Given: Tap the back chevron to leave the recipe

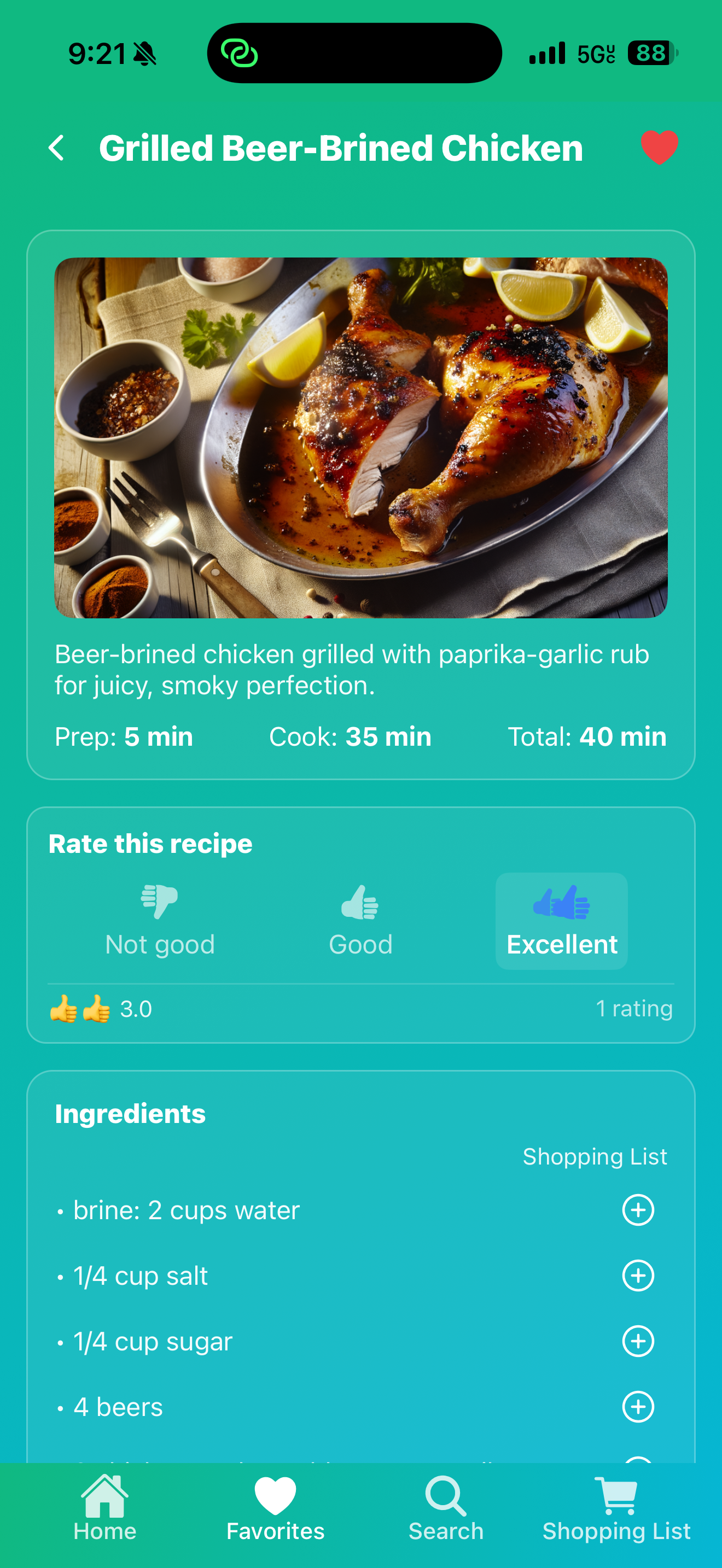Looking at the screenshot, I should pyautogui.click(x=57, y=148).
